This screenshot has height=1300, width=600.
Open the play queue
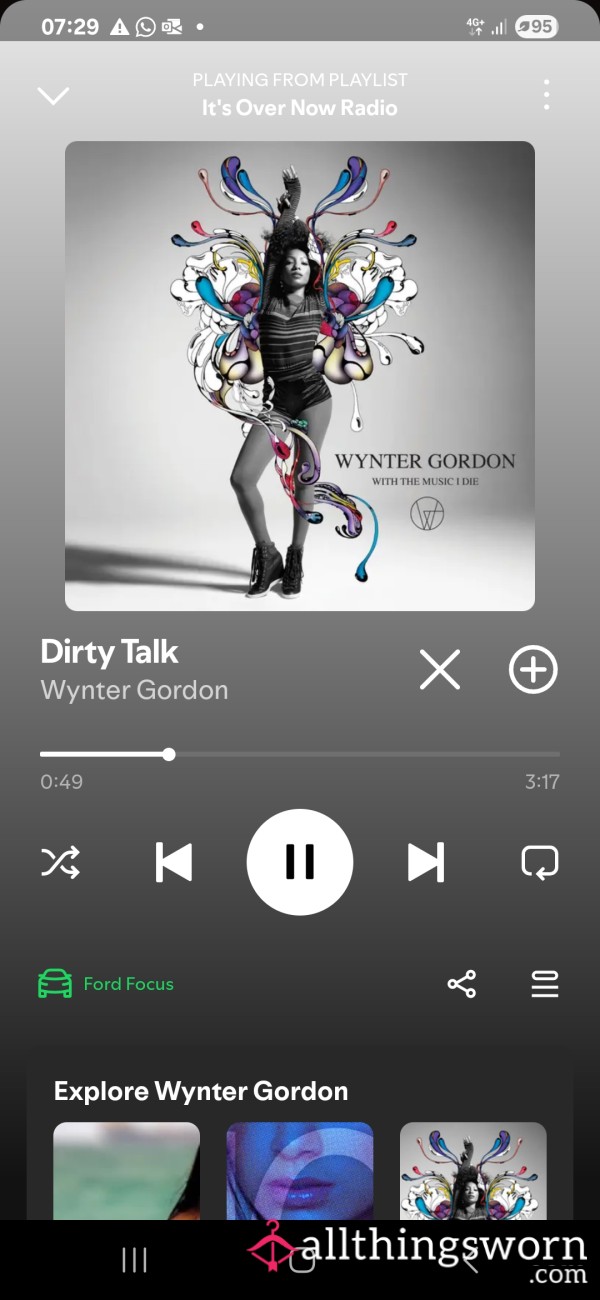tap(545, 984)
